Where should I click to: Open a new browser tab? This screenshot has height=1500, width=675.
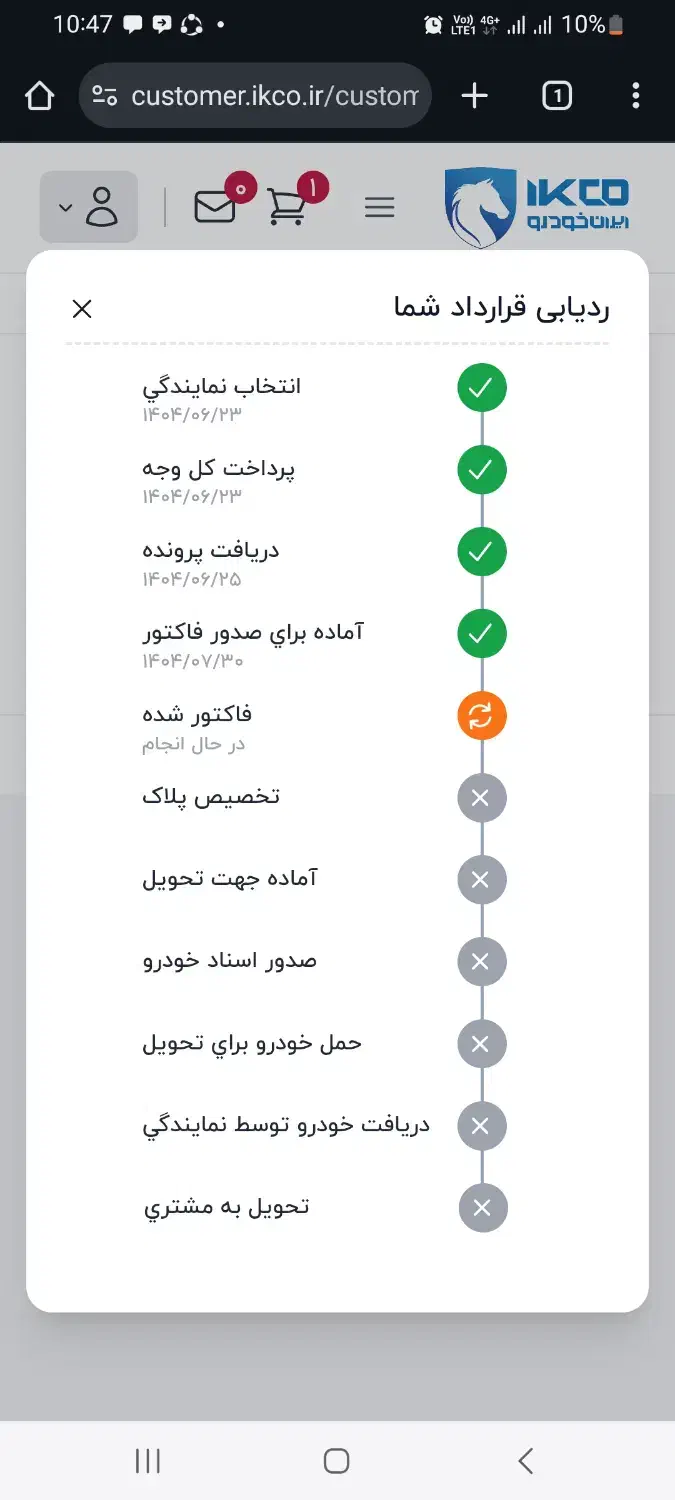click(474, 96)
